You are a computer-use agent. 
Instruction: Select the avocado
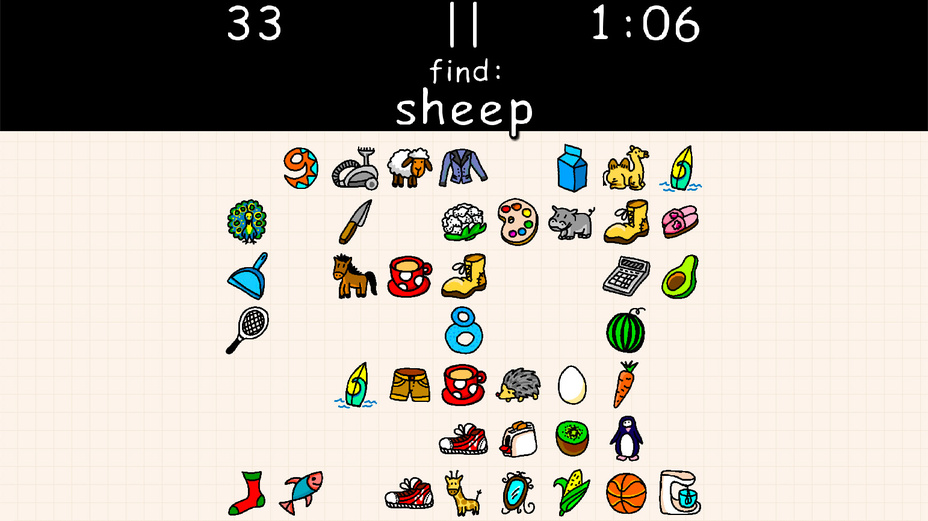point(680,276)
